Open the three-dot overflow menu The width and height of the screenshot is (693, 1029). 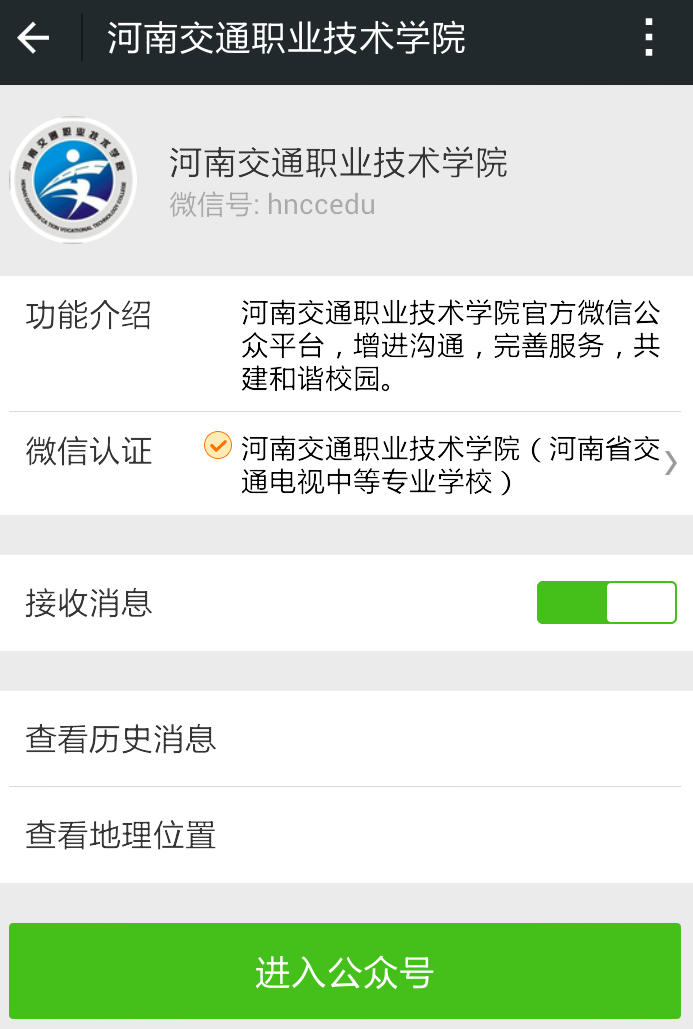649,39
